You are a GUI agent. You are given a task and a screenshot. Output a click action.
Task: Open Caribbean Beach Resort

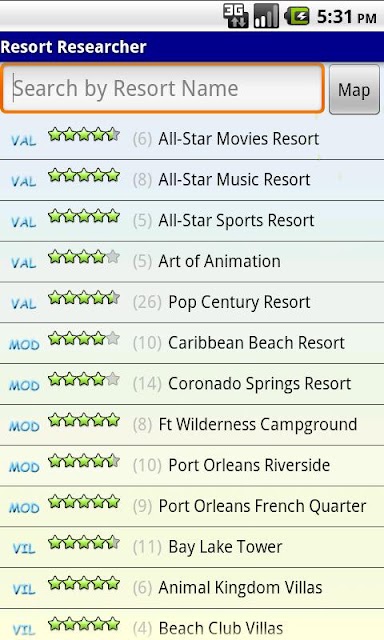coord(192,343)
